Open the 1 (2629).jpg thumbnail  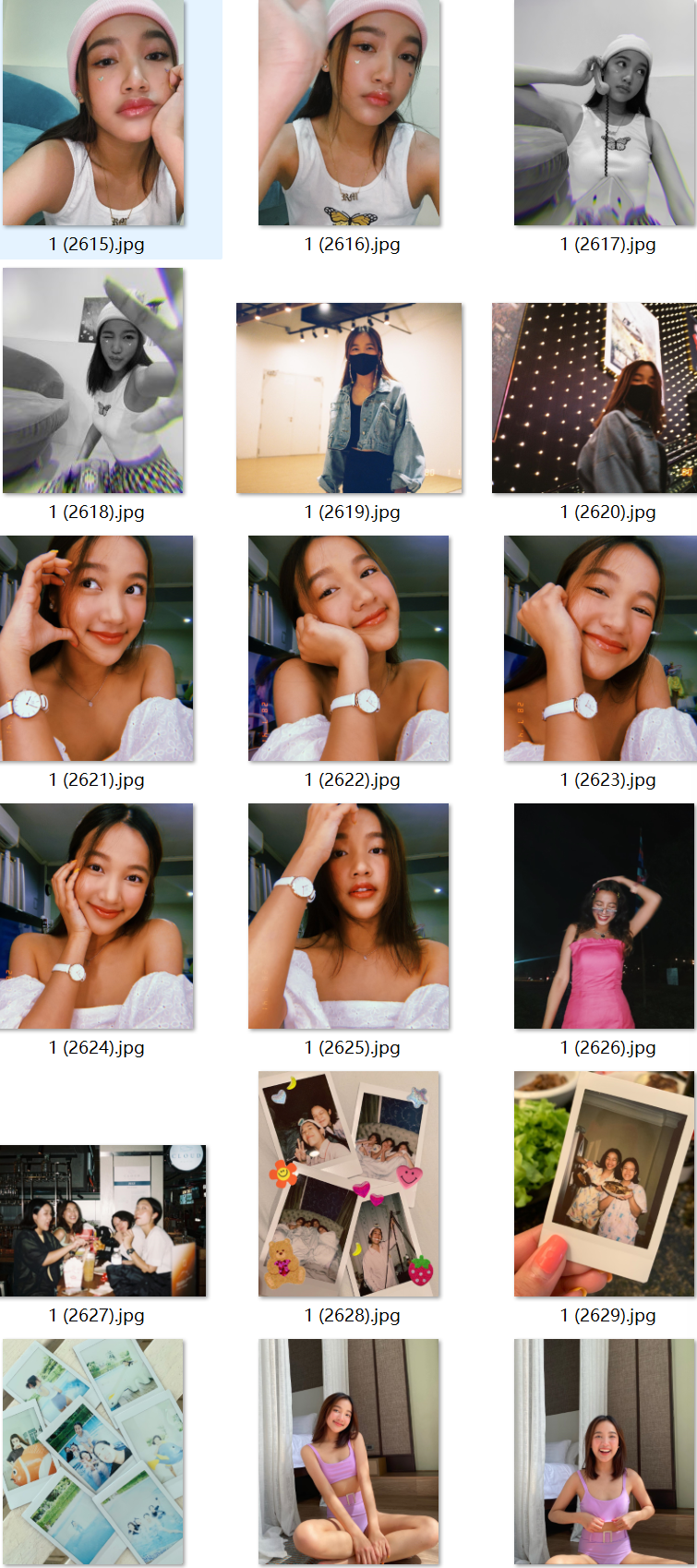(x=604, y=1184)
